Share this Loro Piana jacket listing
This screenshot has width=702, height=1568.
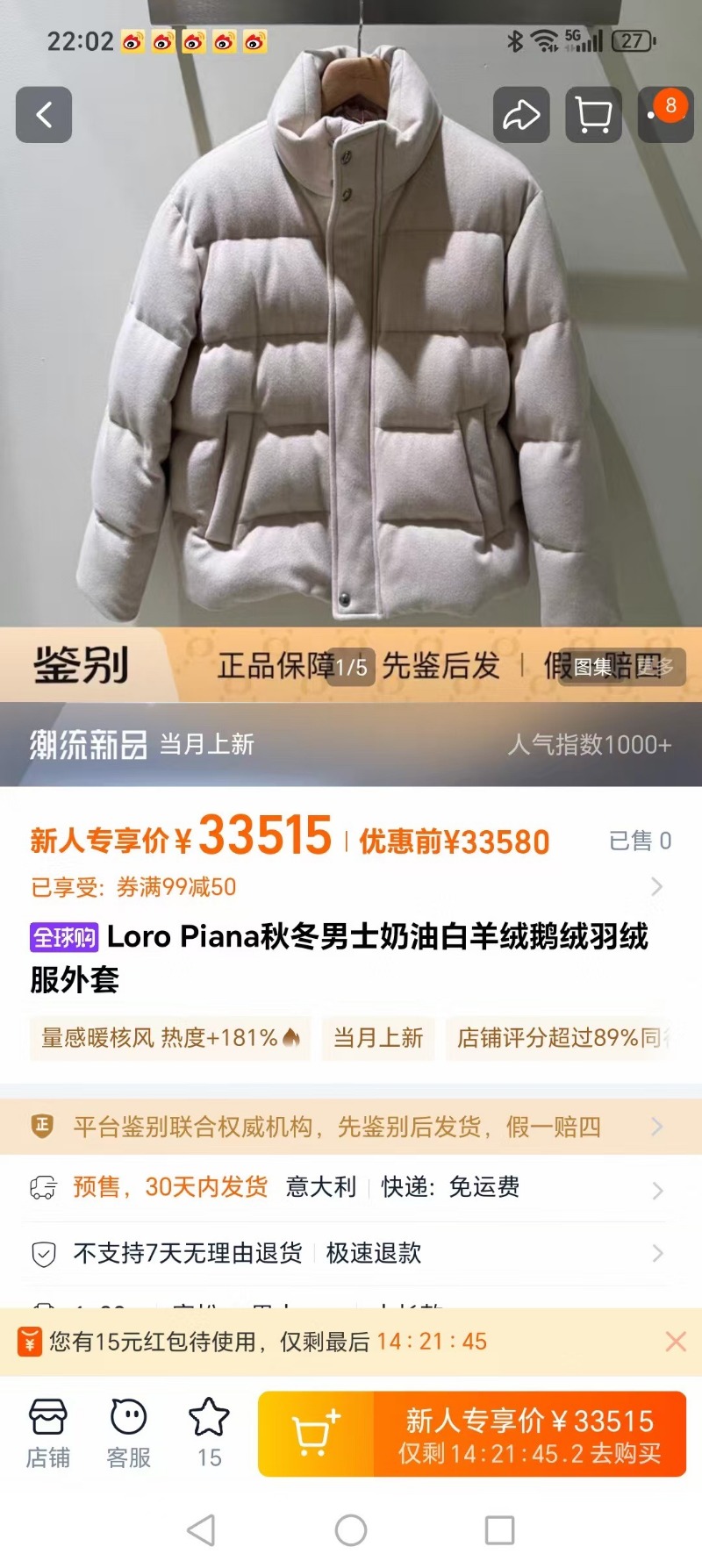tap(521, 115)
